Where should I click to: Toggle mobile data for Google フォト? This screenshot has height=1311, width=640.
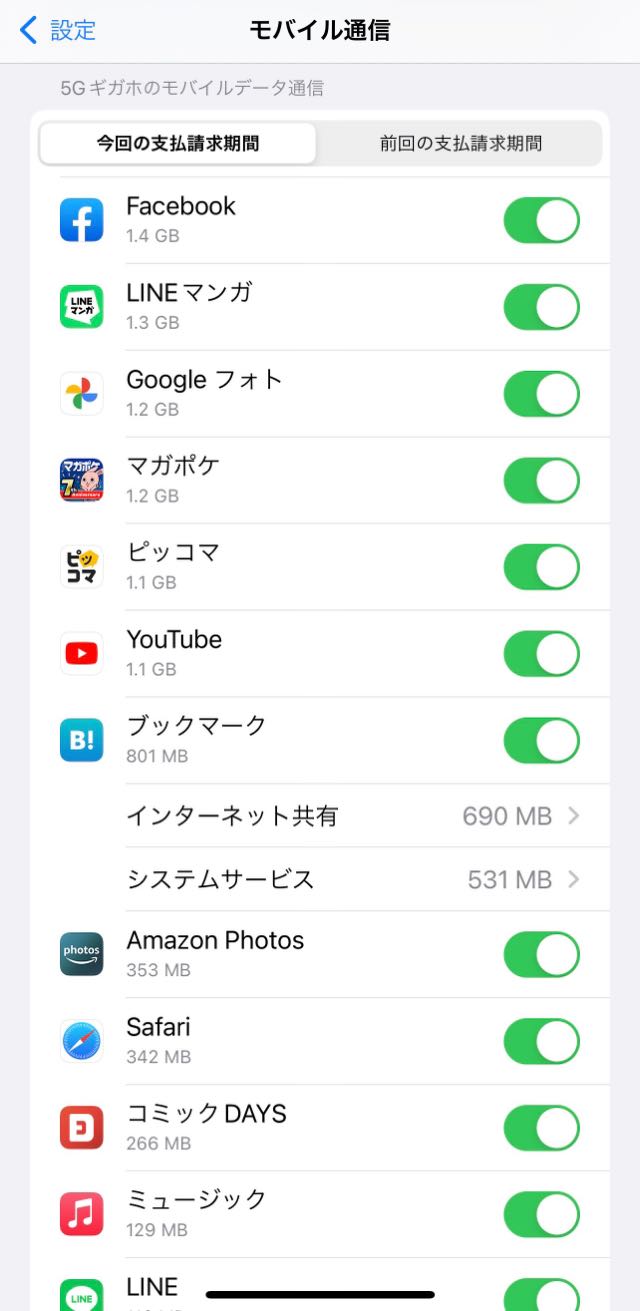click(x=542, y=394)
